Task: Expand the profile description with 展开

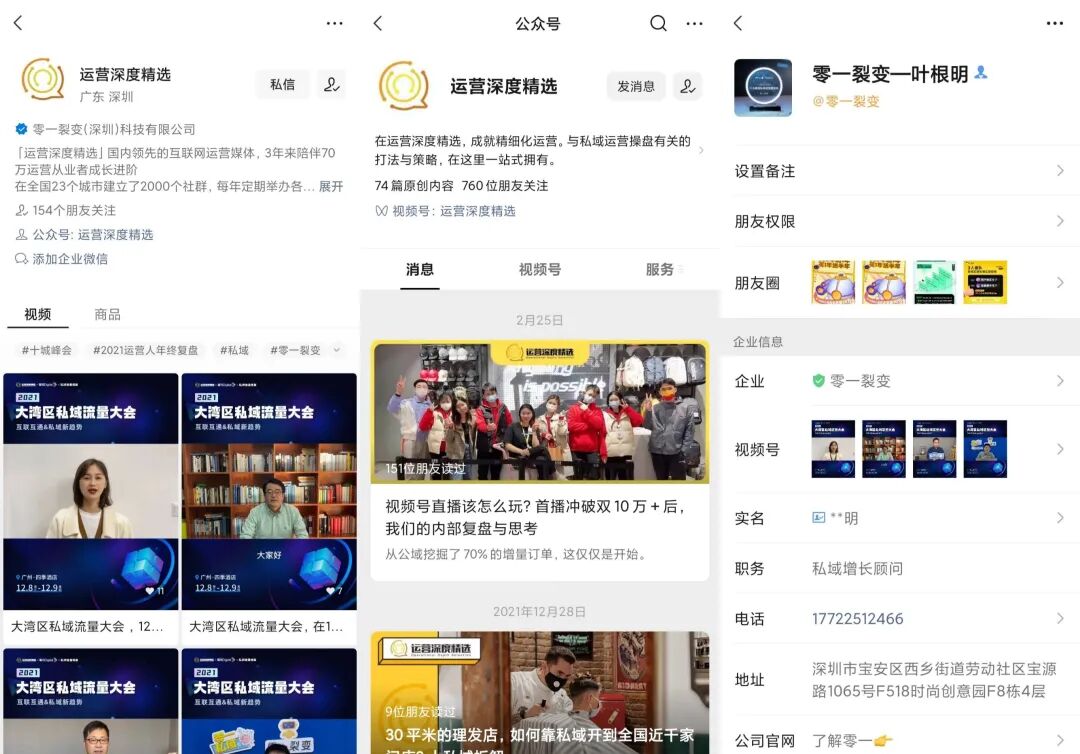Action: point(331,186)
